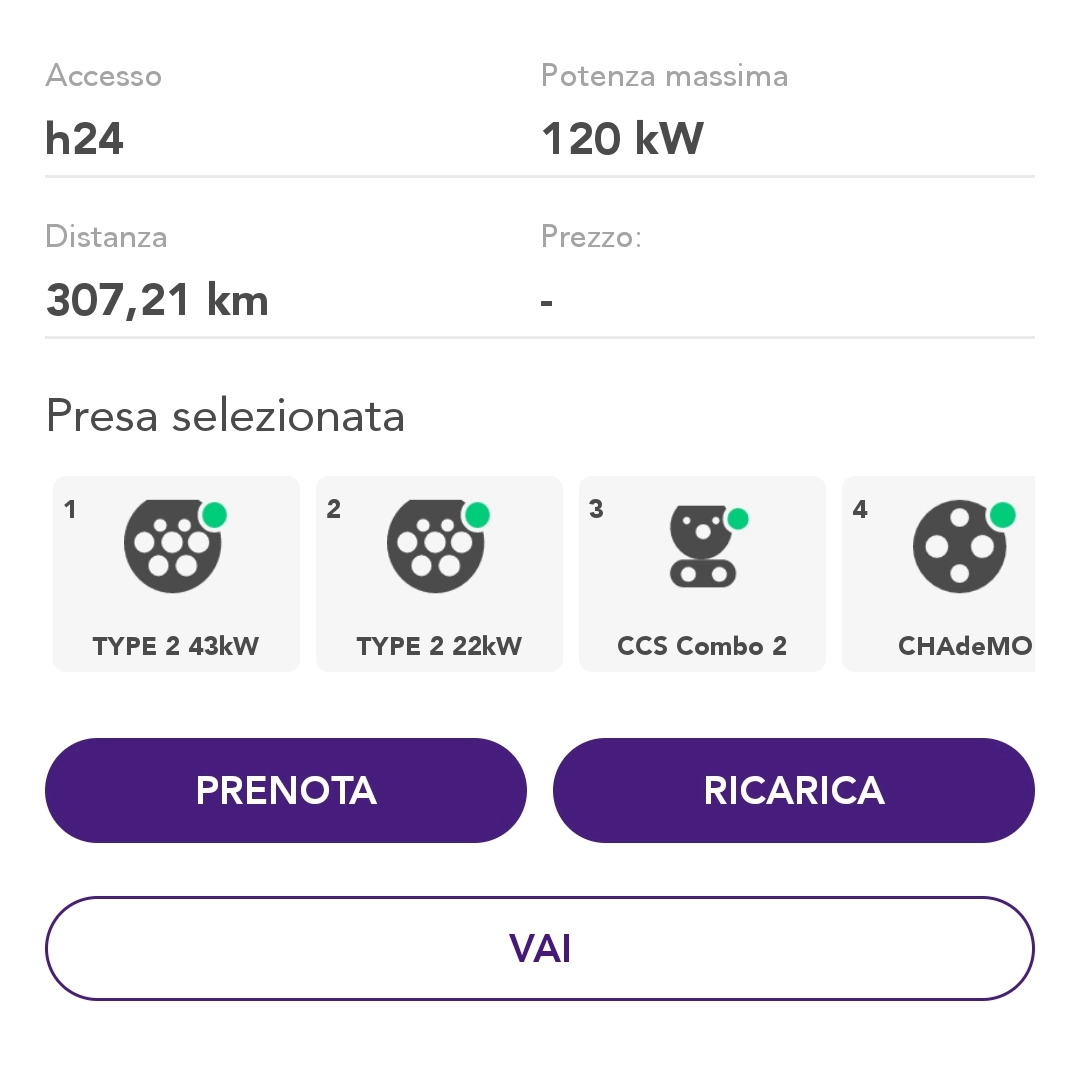Choose socket 2, TYPE 2 22kW
Screen dimensions: 1080x1080
[x=439, y=573]
